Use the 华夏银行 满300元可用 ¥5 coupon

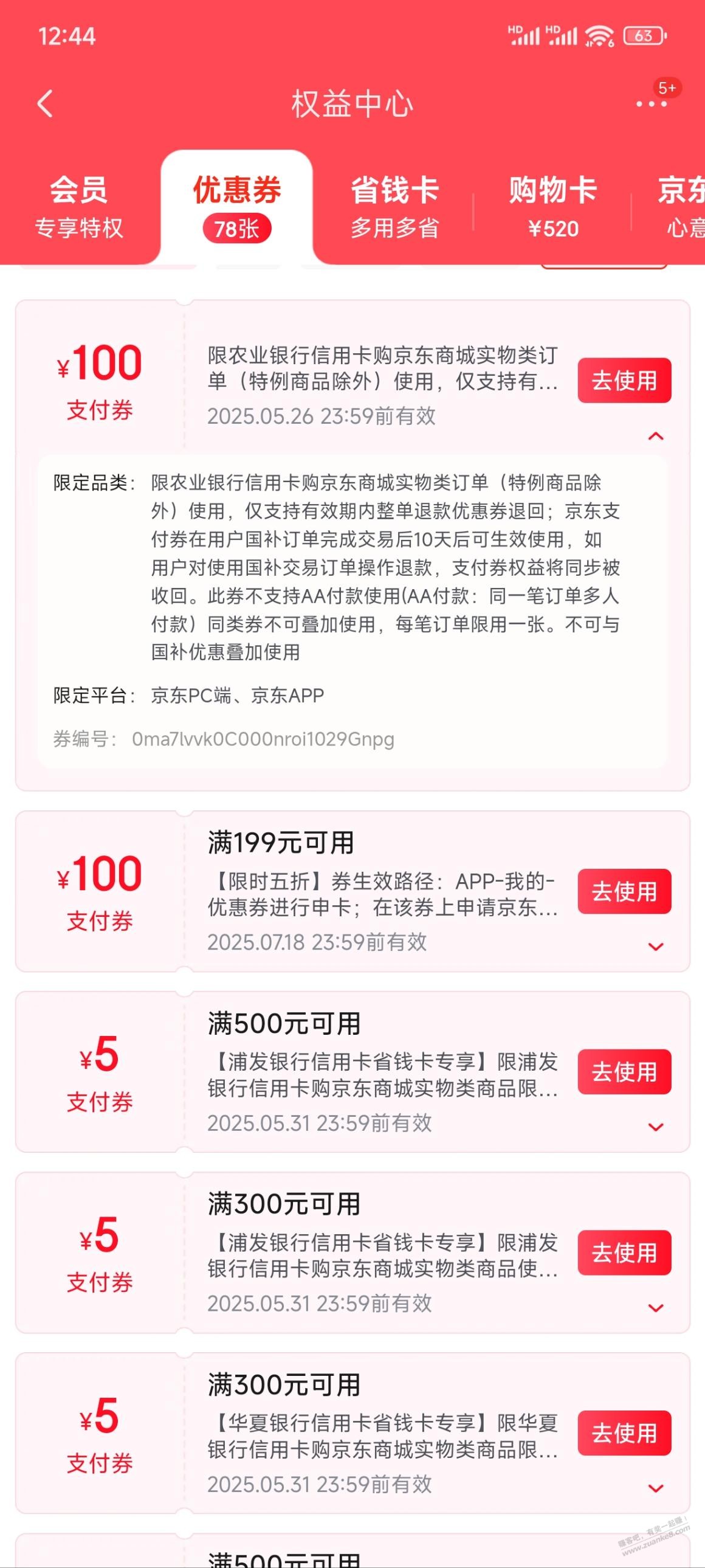(624, 1433)
